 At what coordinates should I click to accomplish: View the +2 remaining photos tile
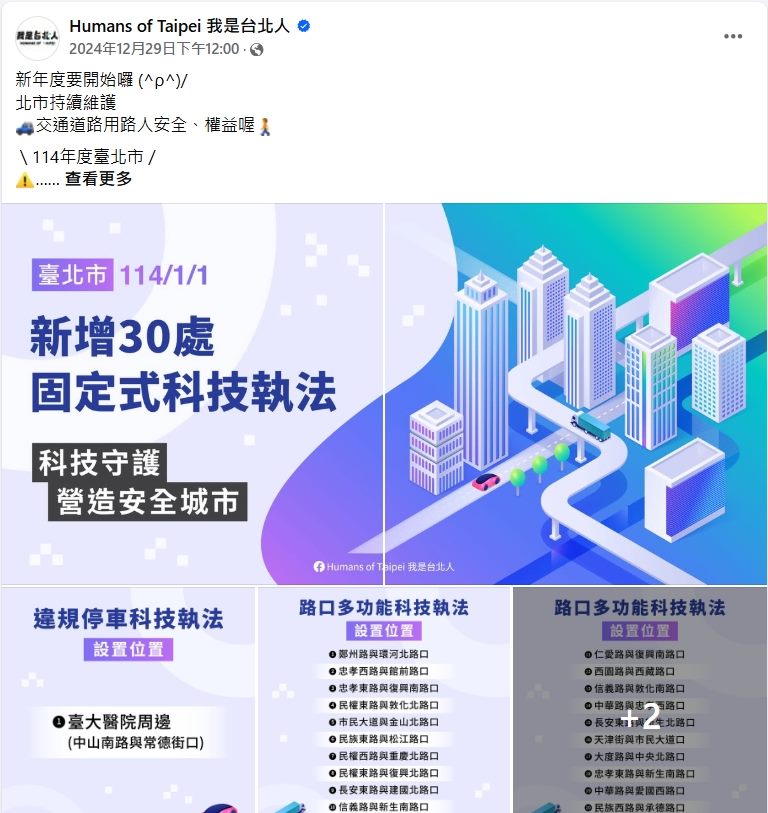coord(640,700)
